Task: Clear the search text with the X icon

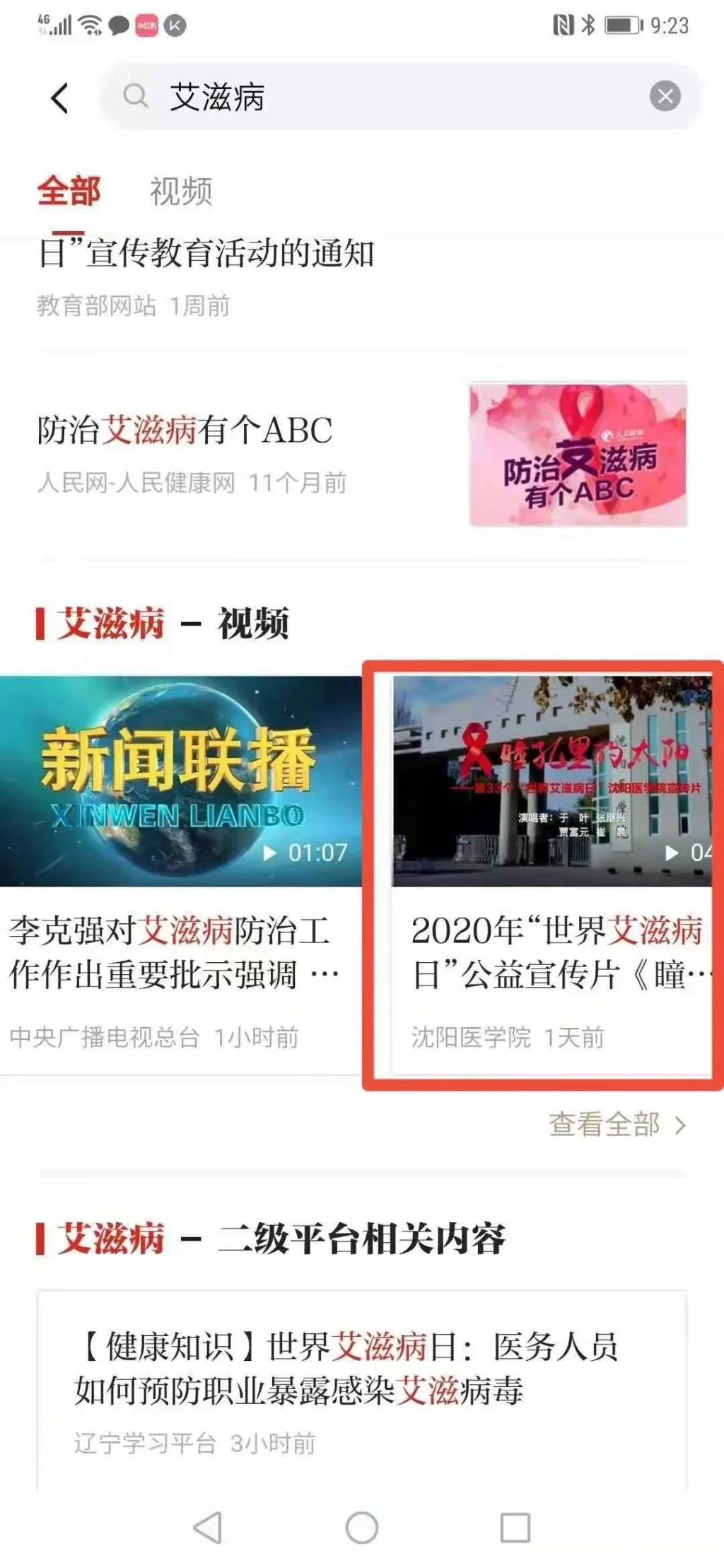Action: (x=665, y=96)
